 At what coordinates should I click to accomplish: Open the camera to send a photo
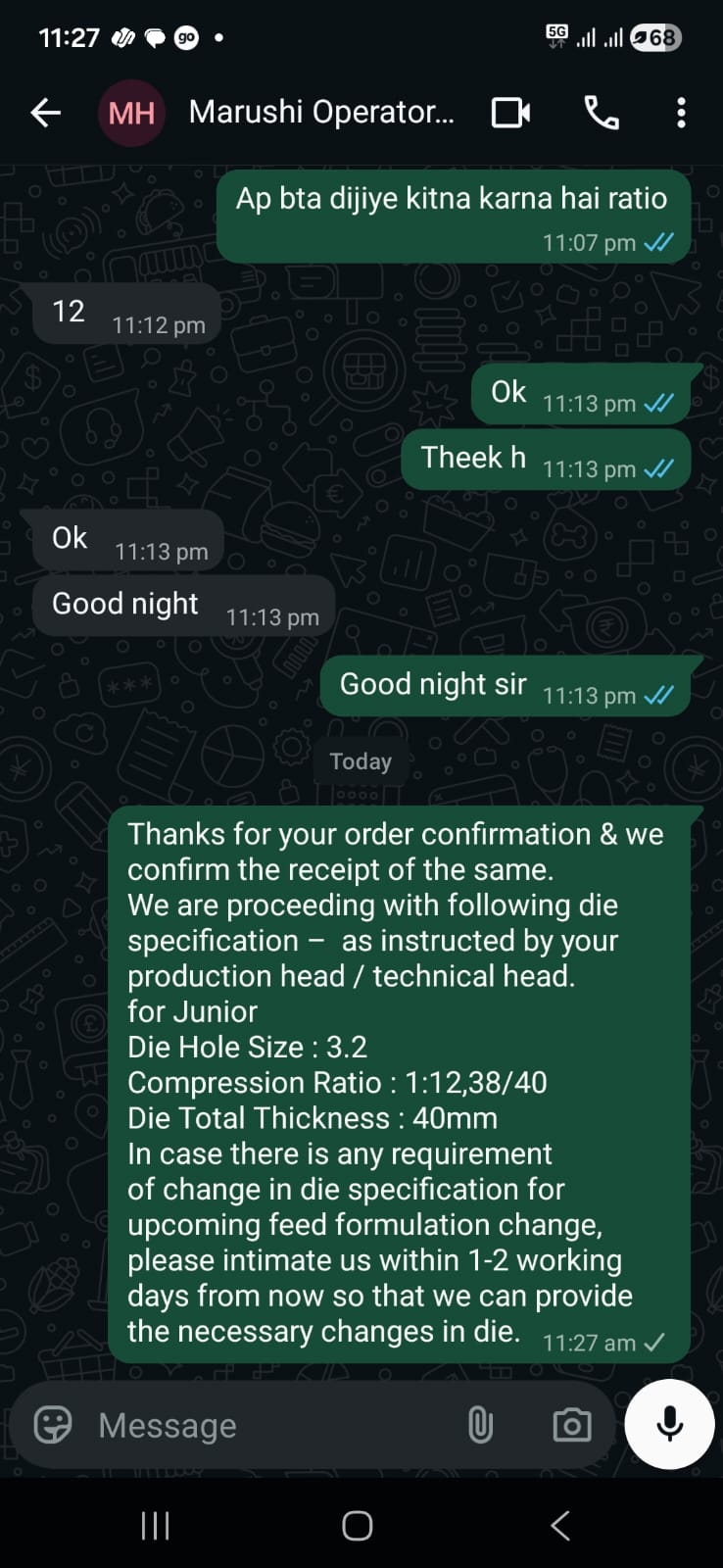point(571,1425)
